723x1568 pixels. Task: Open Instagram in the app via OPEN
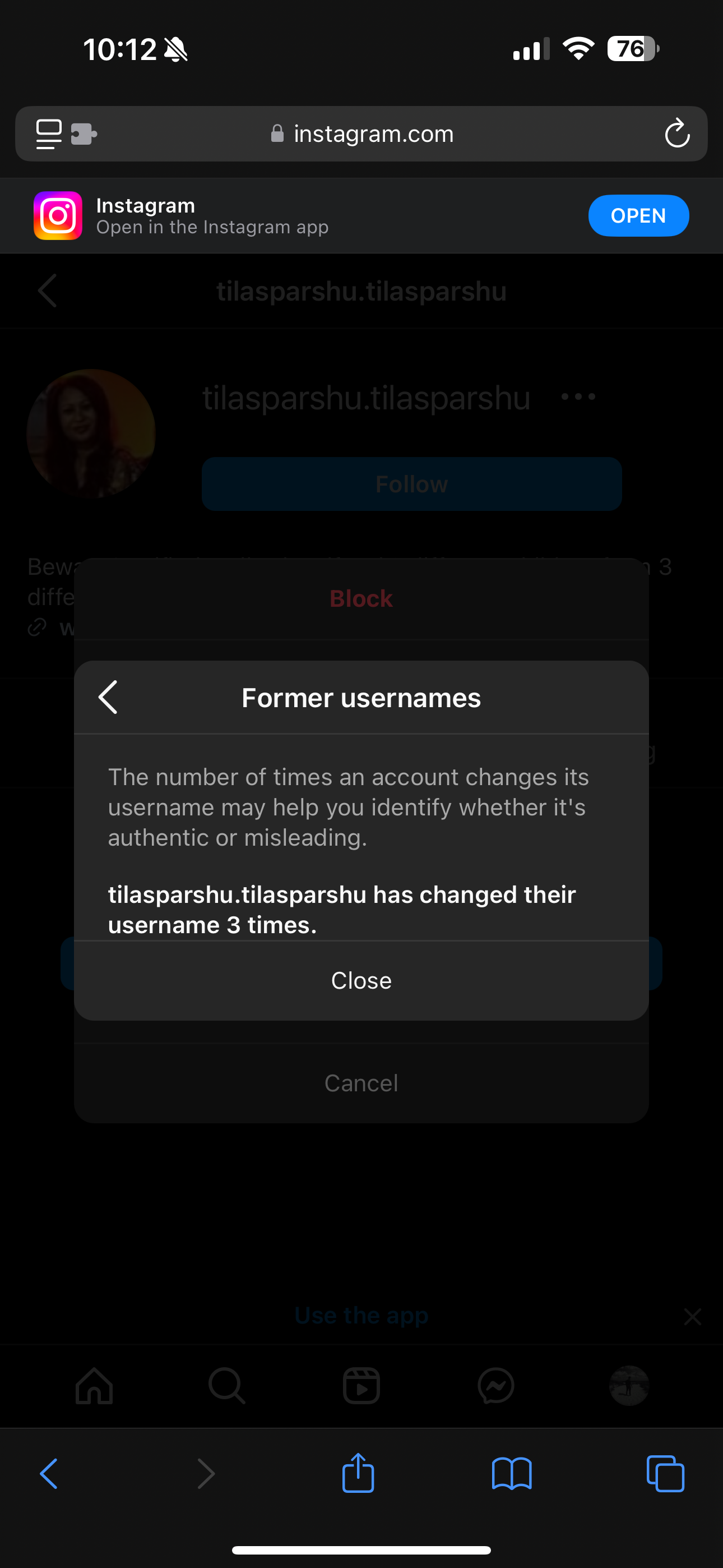click(x=638, y=215)
